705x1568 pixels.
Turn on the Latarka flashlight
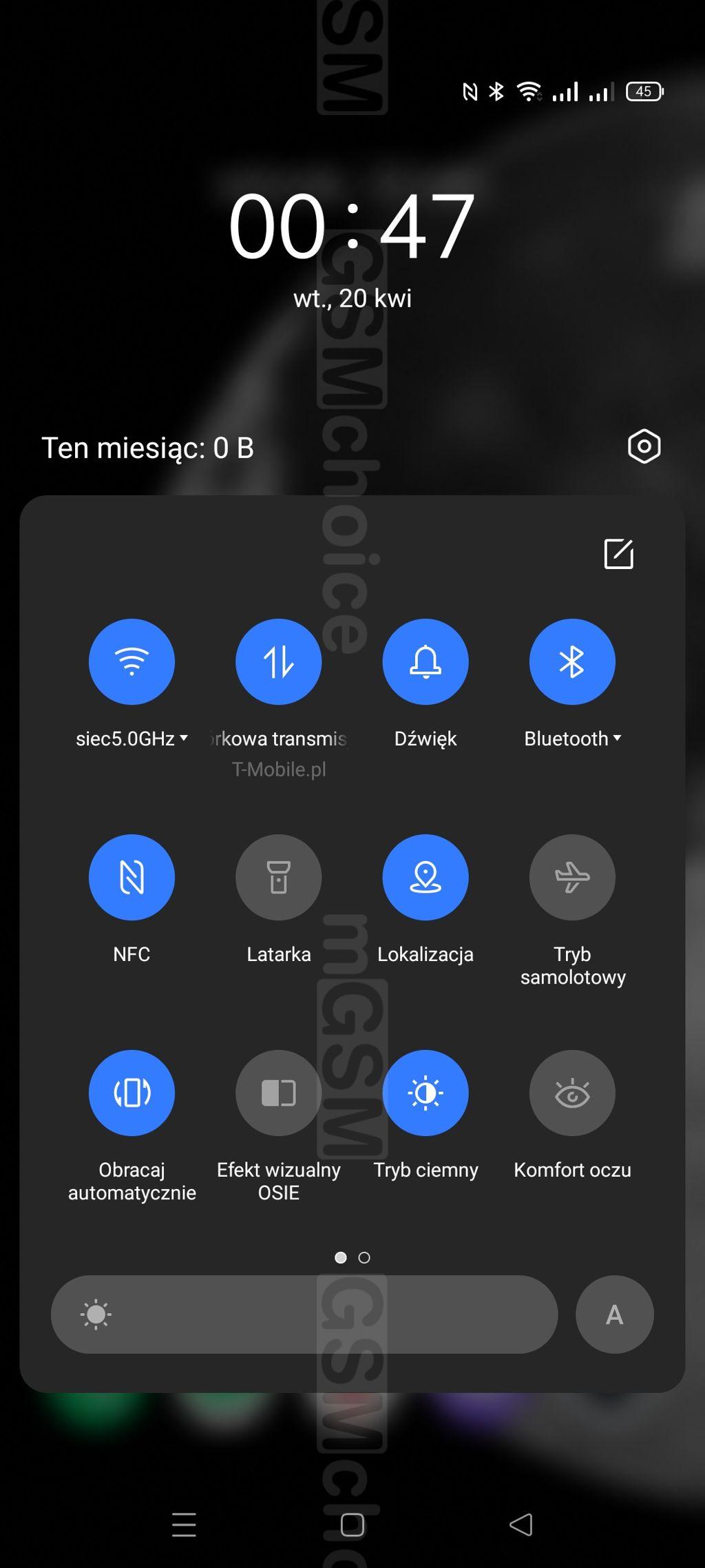(278, 877)
